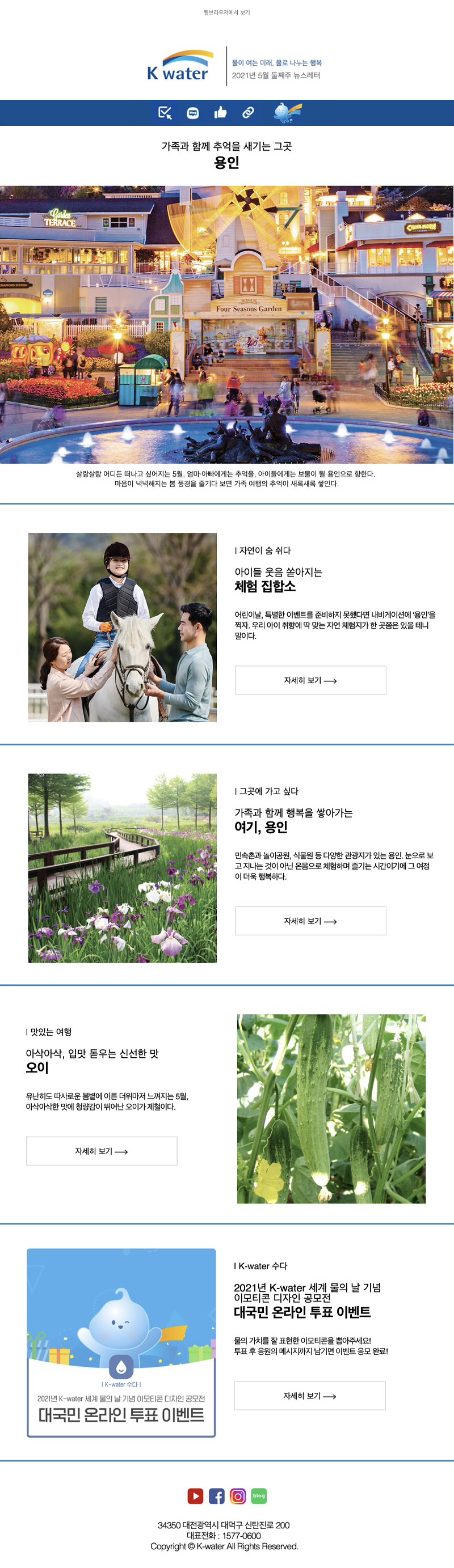The height and width of the screenshot is (1568, 454).
Task: View details for 오이 article
Action: tap(102, 1150)
